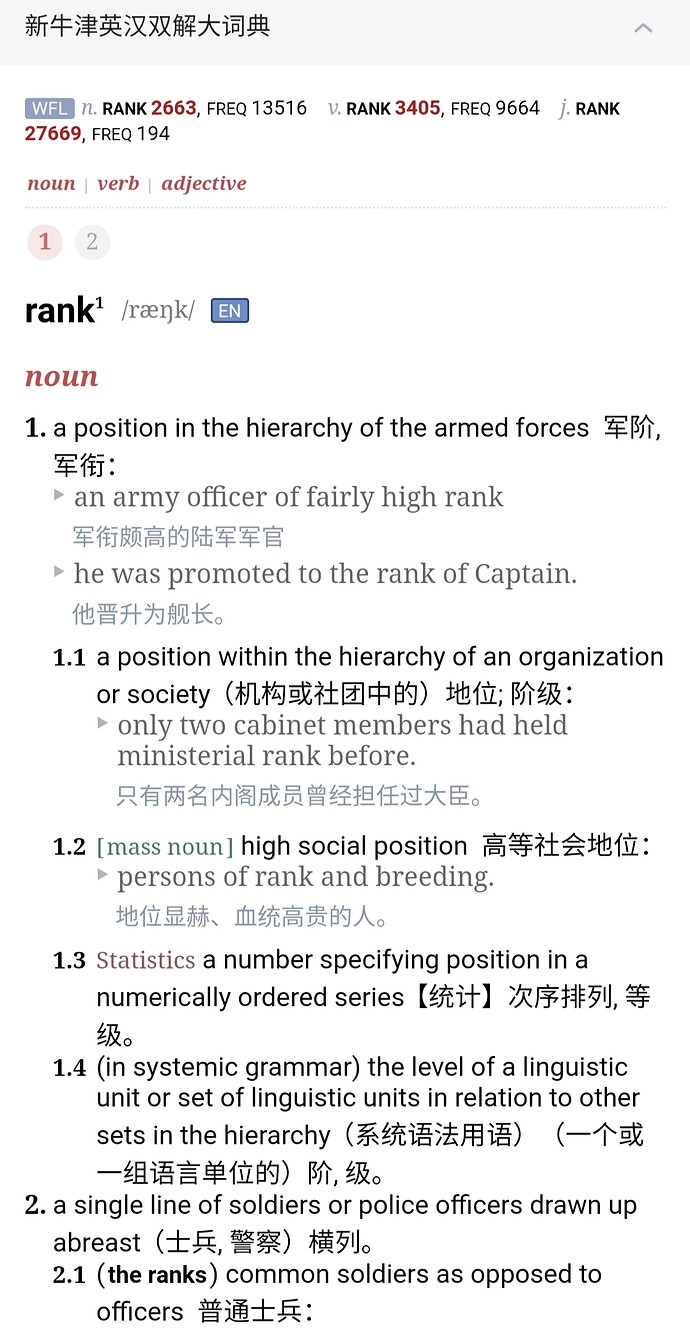The image size is (690, 1329).
Task: Jump to the verb section link
Action: [118, 184]
